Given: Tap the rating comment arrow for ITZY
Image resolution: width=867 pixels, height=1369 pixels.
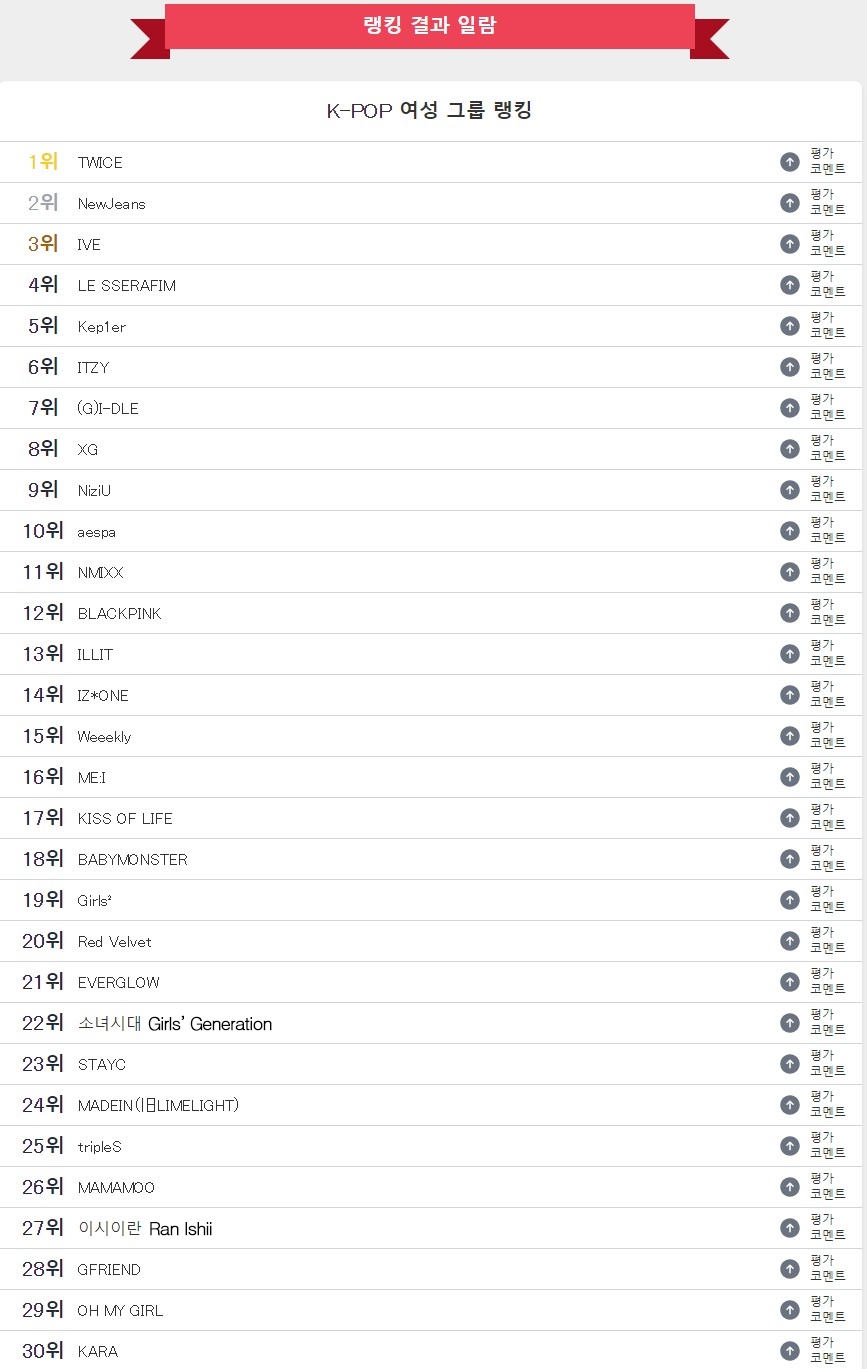Looking at the screenshot, I should click(x=790, y=367).
